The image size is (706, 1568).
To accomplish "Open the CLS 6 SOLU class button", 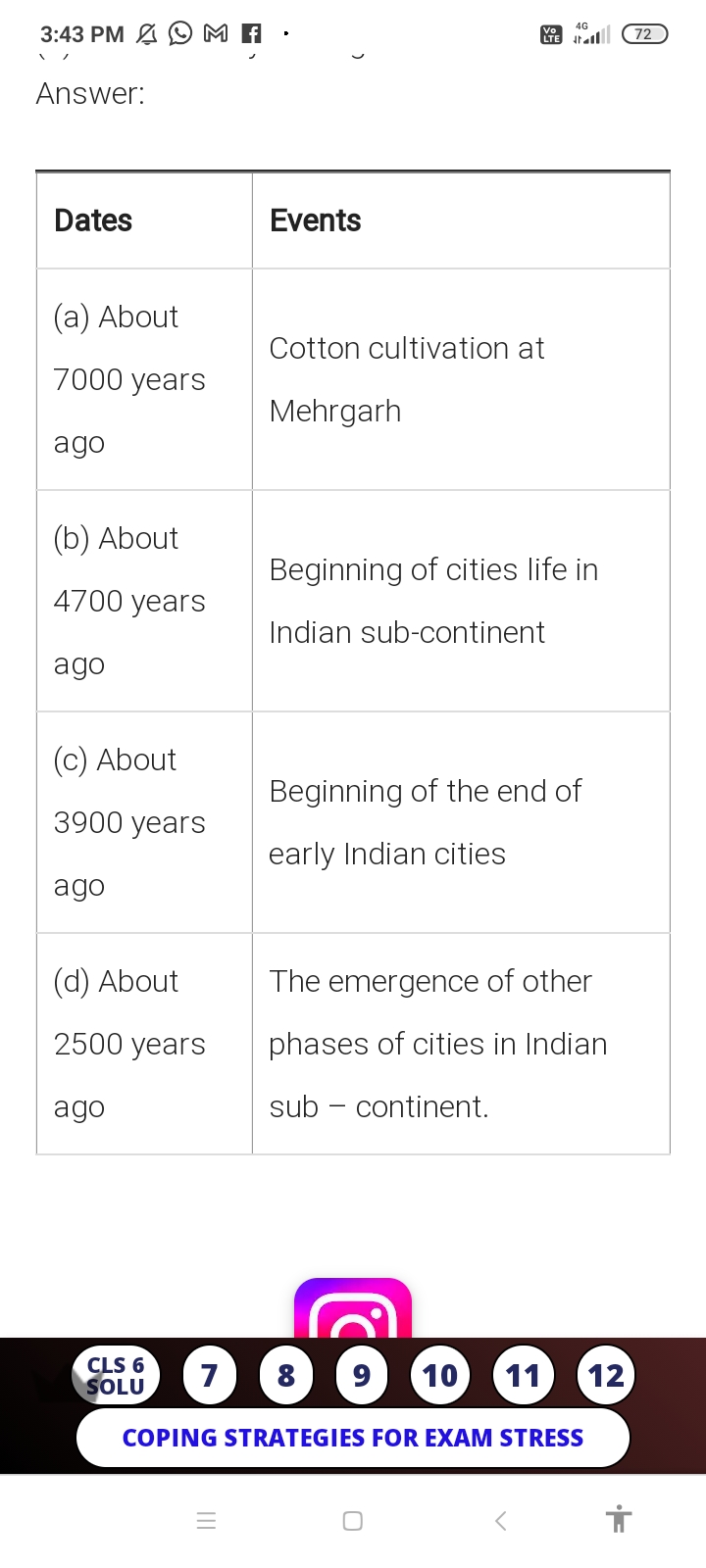I will click(116, 1376).
